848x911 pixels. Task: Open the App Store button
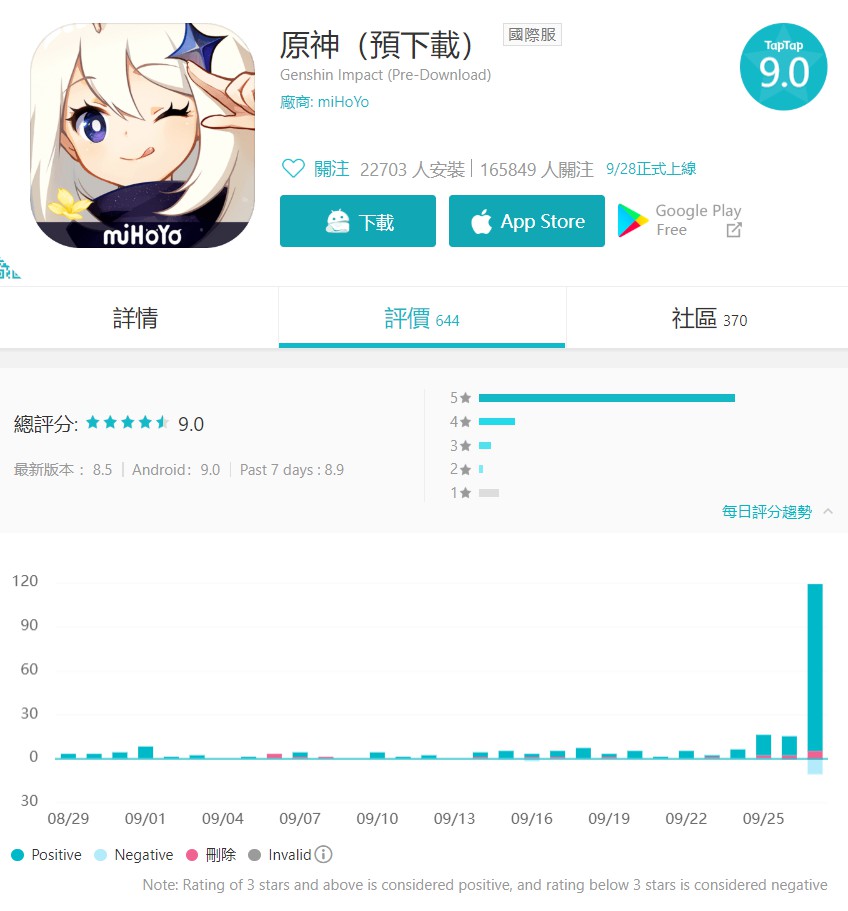click(527, 221)
